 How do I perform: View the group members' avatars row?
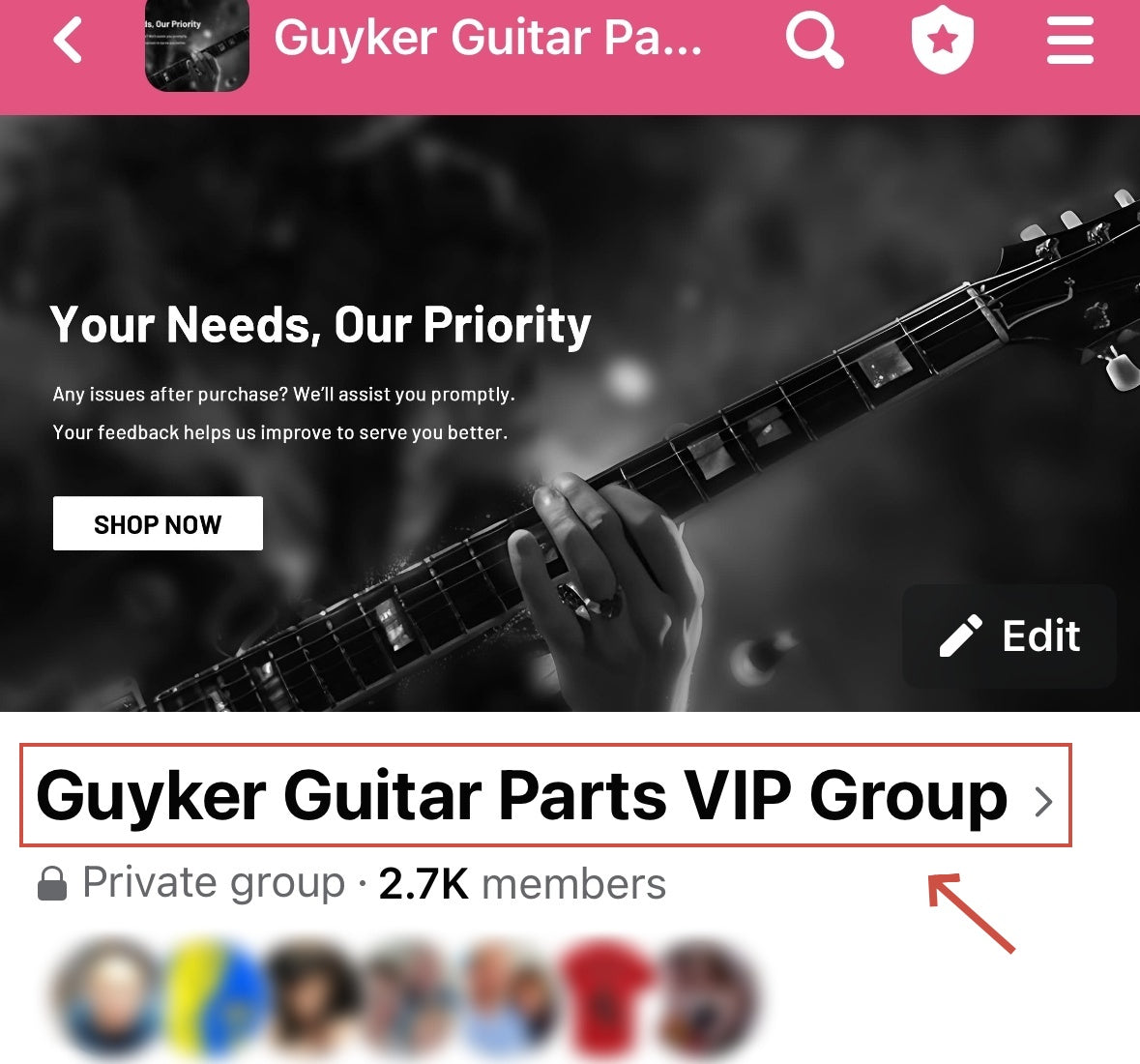[x=406, y=996]
